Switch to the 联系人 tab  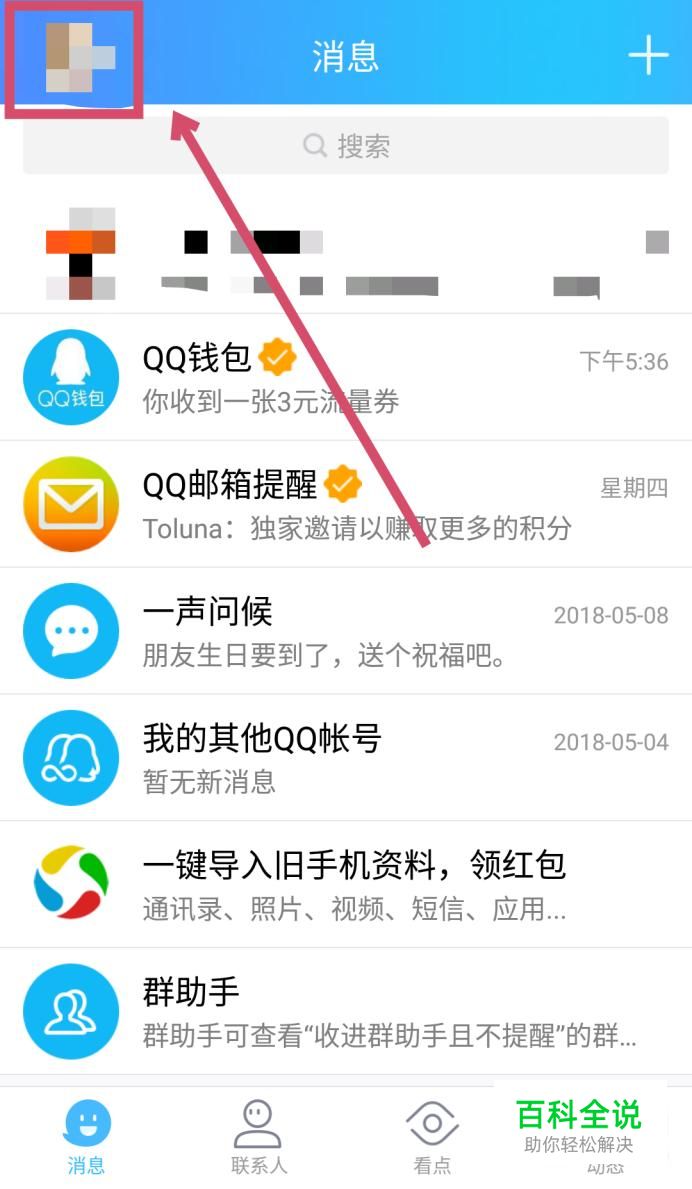(x=258, y=1136)
